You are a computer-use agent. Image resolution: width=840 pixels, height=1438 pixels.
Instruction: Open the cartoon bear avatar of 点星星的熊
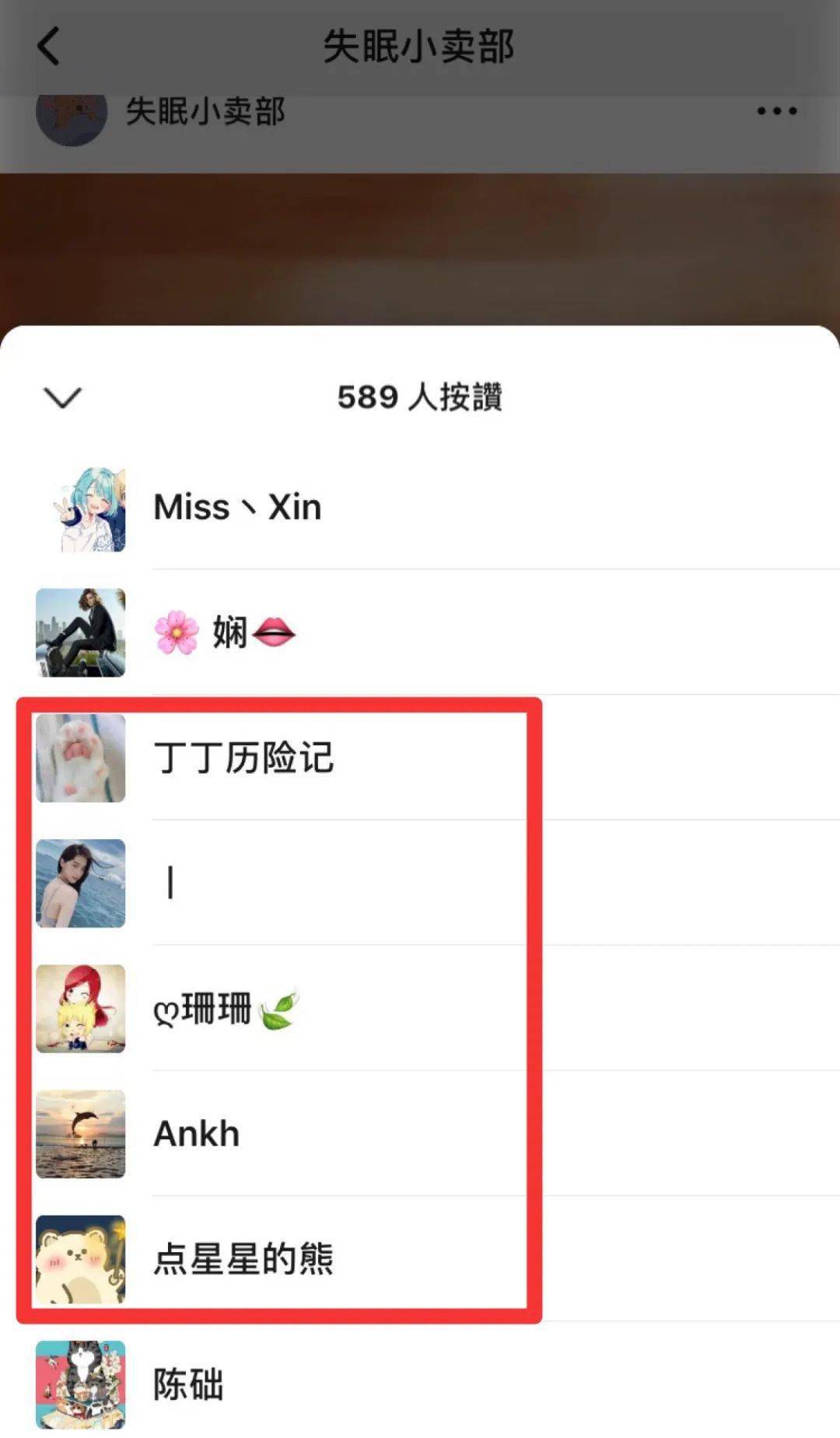[81, 1260]
